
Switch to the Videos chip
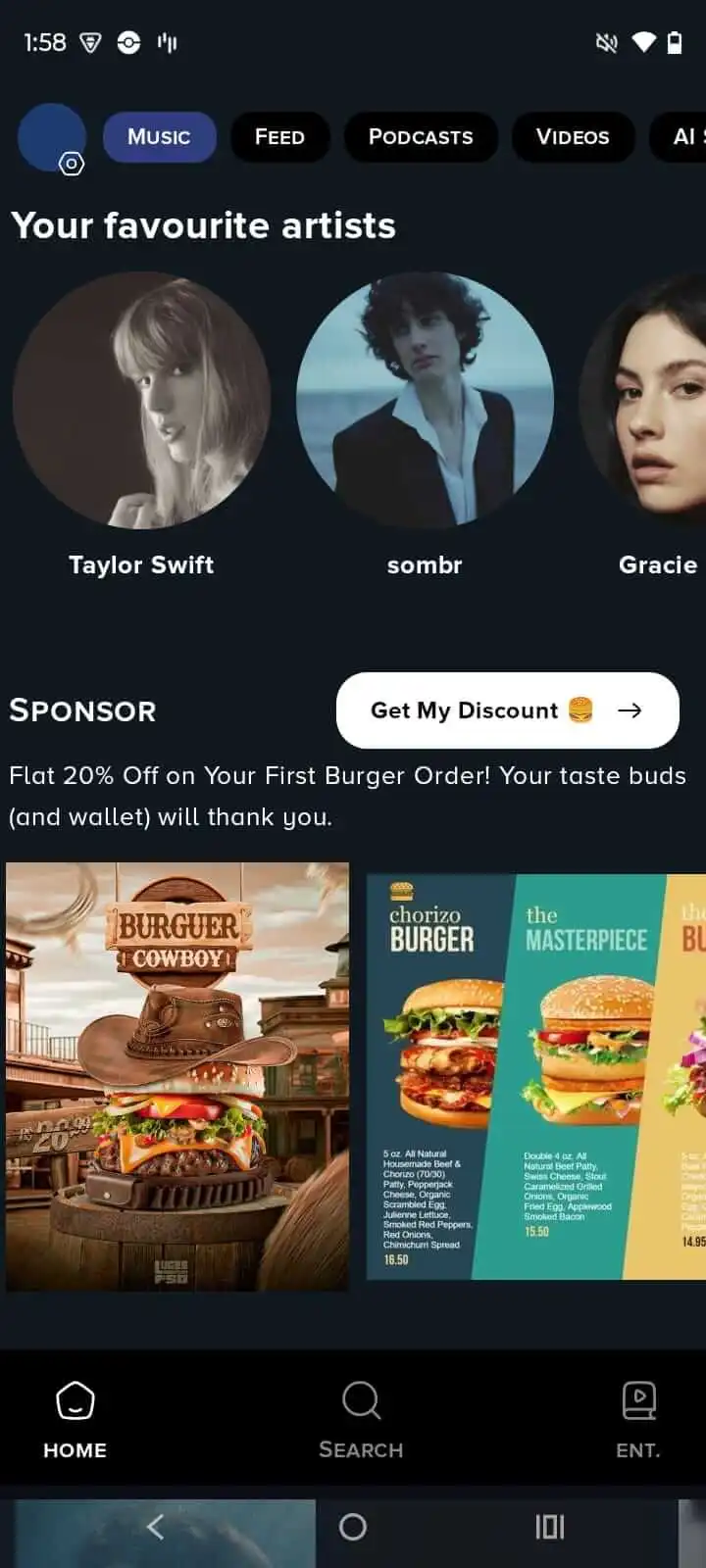pyautogui.click(x=573, y=137)
